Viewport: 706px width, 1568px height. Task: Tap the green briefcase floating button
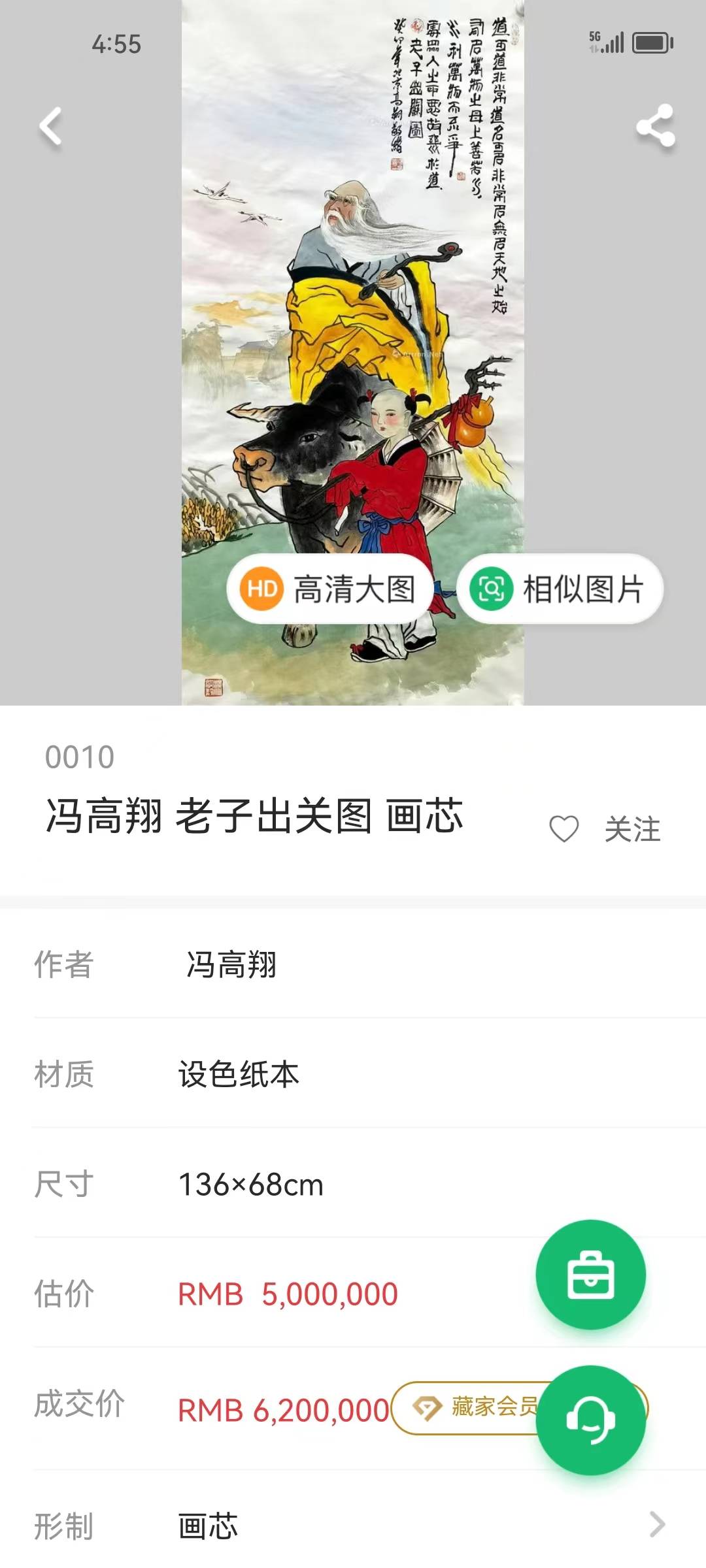pyautogui.click(x=590, y=1275)
